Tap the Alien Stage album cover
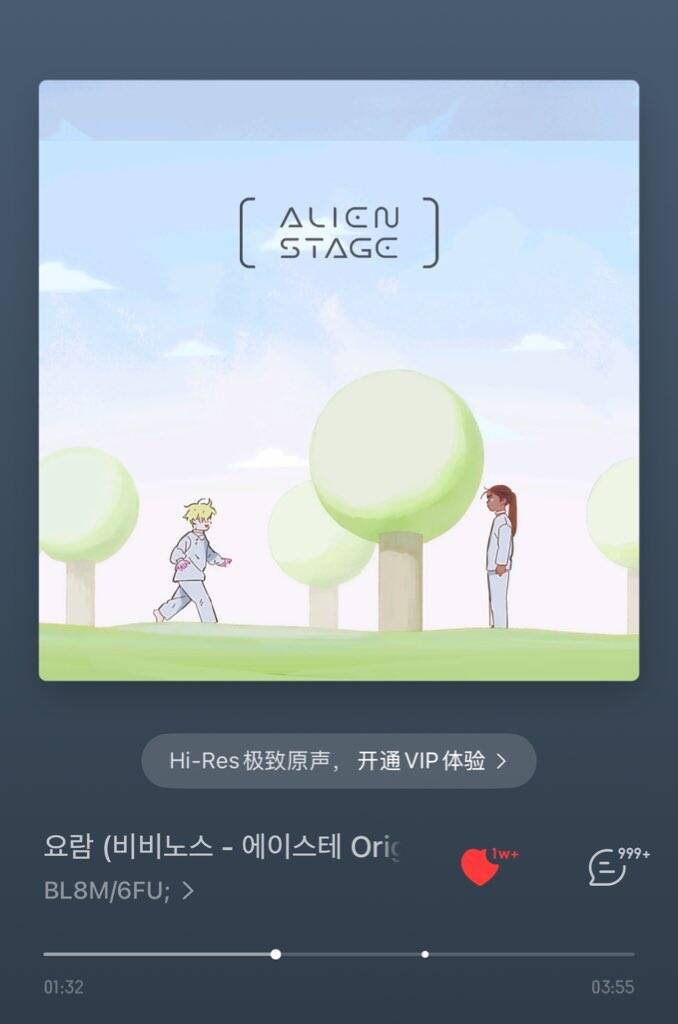Image resolution: width=678 pixels, height=1024 pixels. tap(338, 380)
